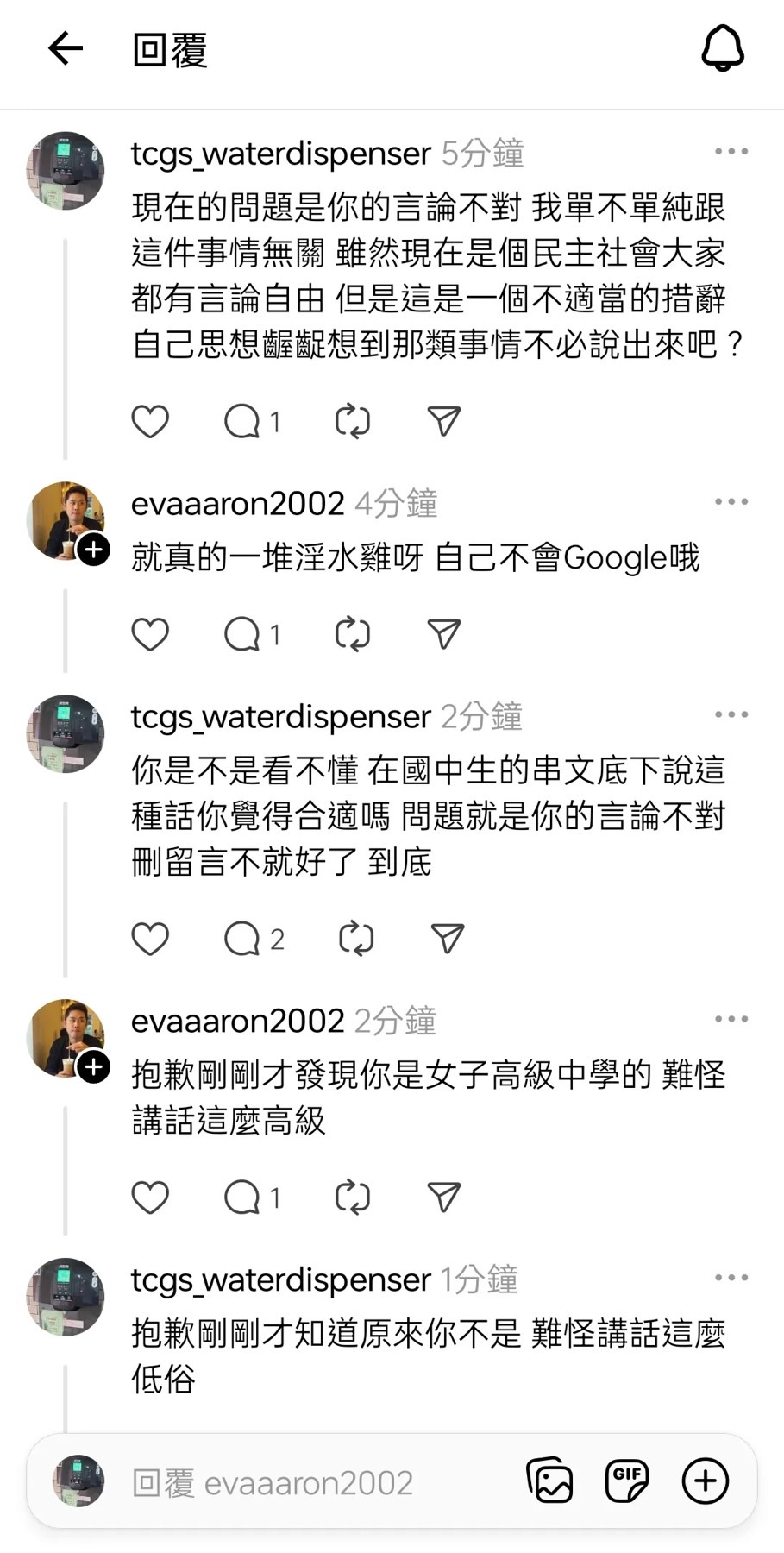Screen dimensions: 784x1553
Task: Attach an image to the reply
Action: pyautogui.click(x=549, y=1481)
